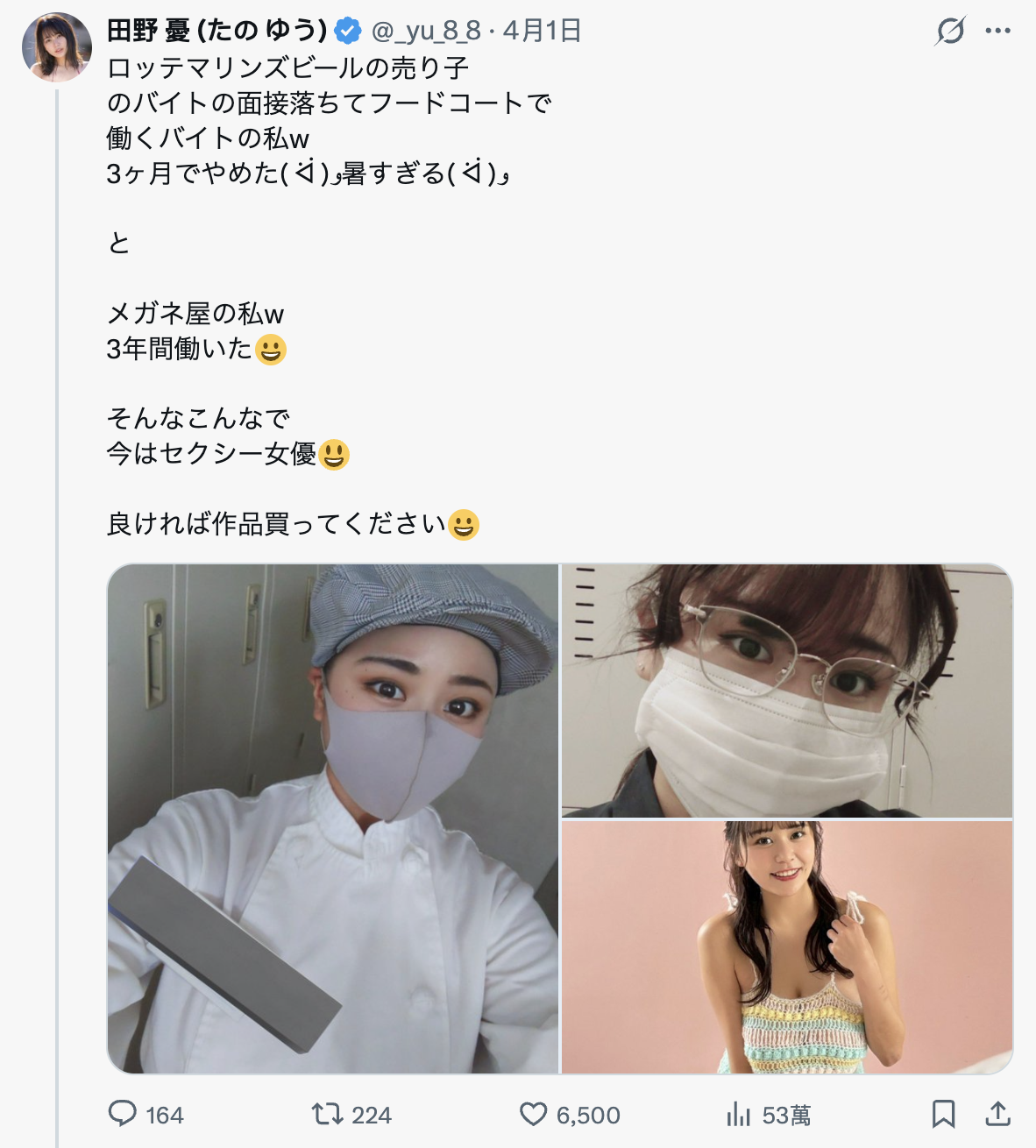The image size is (1036, 1148).
Task: Open the @_yu_8_8 profile handle
Action: click(426, 31)
